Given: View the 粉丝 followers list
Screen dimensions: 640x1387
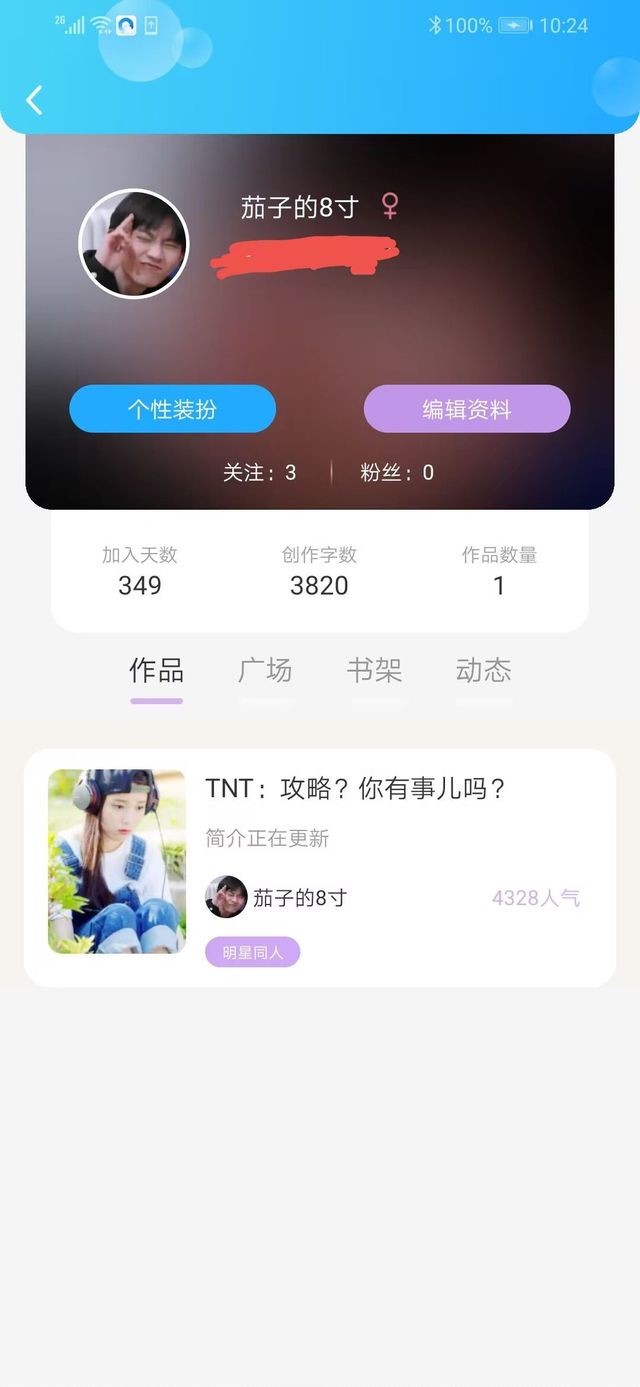Looking at the screenshot, I should click(397, 473).
